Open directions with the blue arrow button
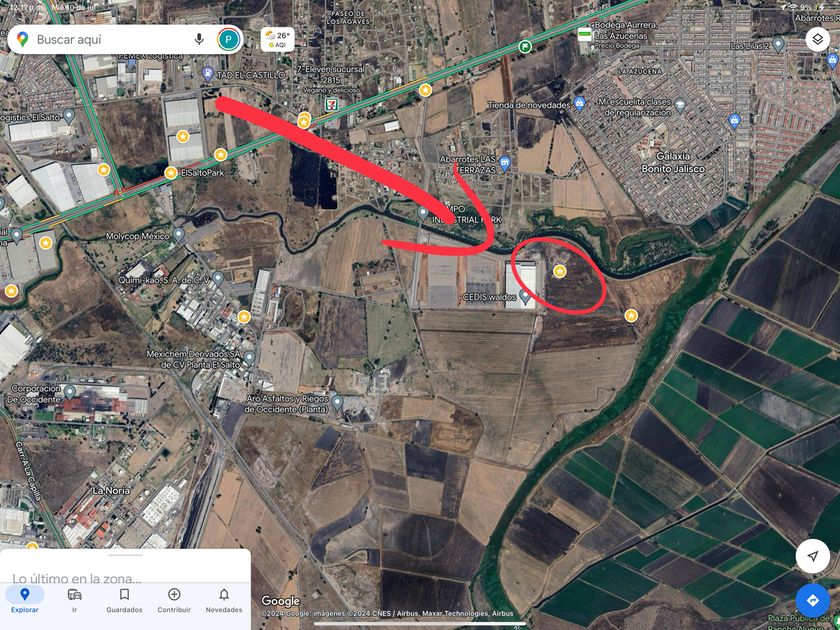The width and height of the screenshot is (840, 630). coord(812,600)
